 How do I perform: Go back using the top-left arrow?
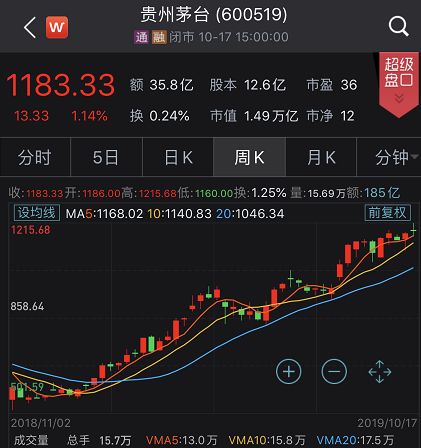(30, 27)
